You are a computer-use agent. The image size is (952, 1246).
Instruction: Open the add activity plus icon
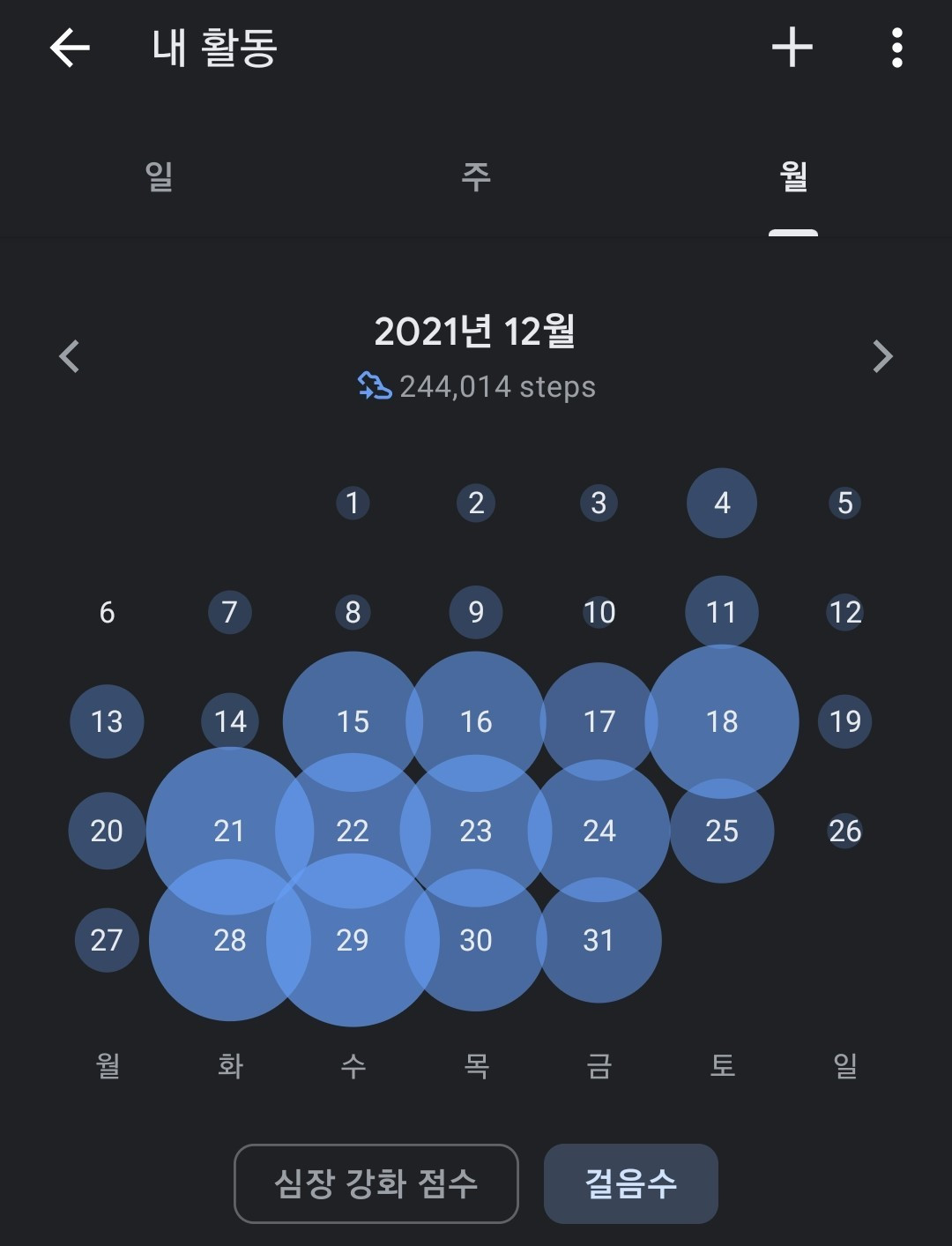click(x=792, y=48)
